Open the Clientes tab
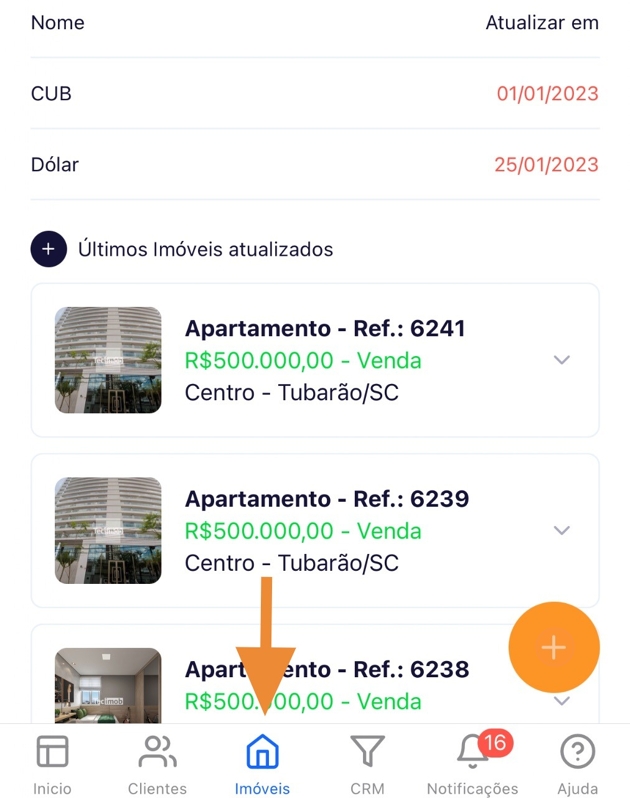Screen dimensions: 630x798 coord(157,764)
